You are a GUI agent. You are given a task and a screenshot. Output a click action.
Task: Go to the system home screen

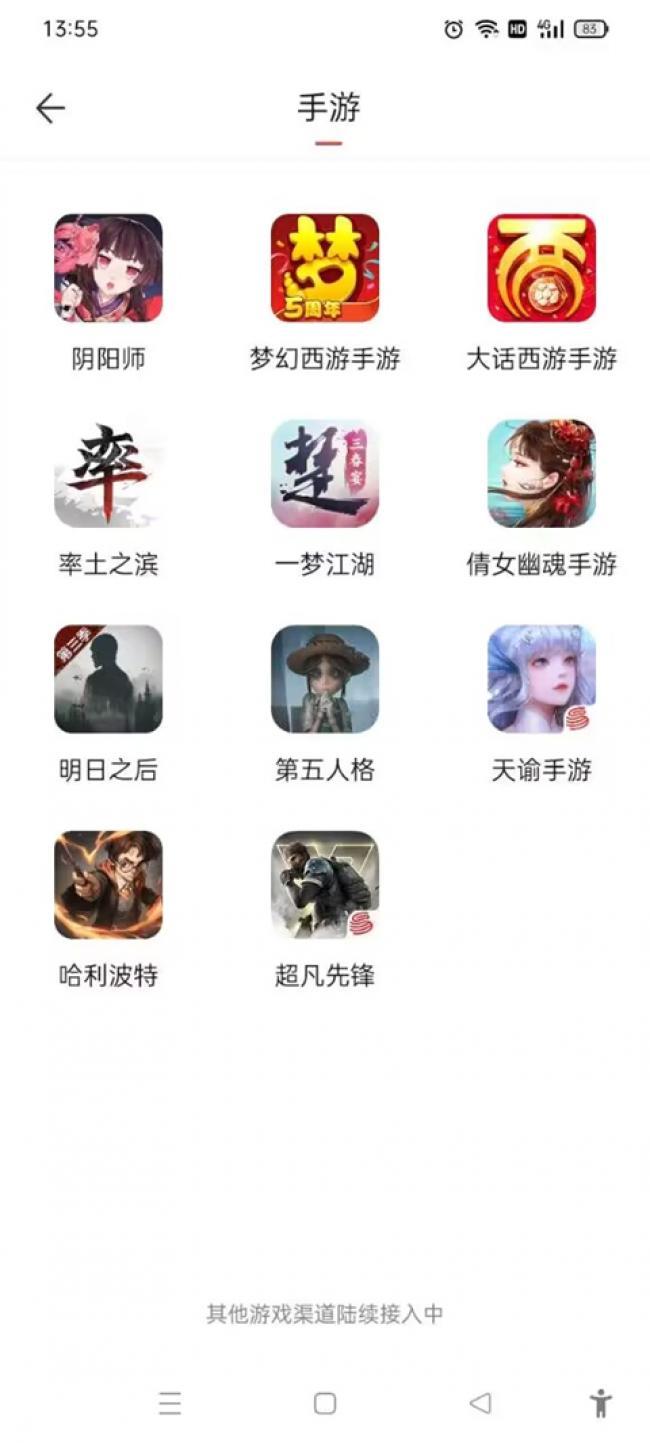[x=325, y=1404]
